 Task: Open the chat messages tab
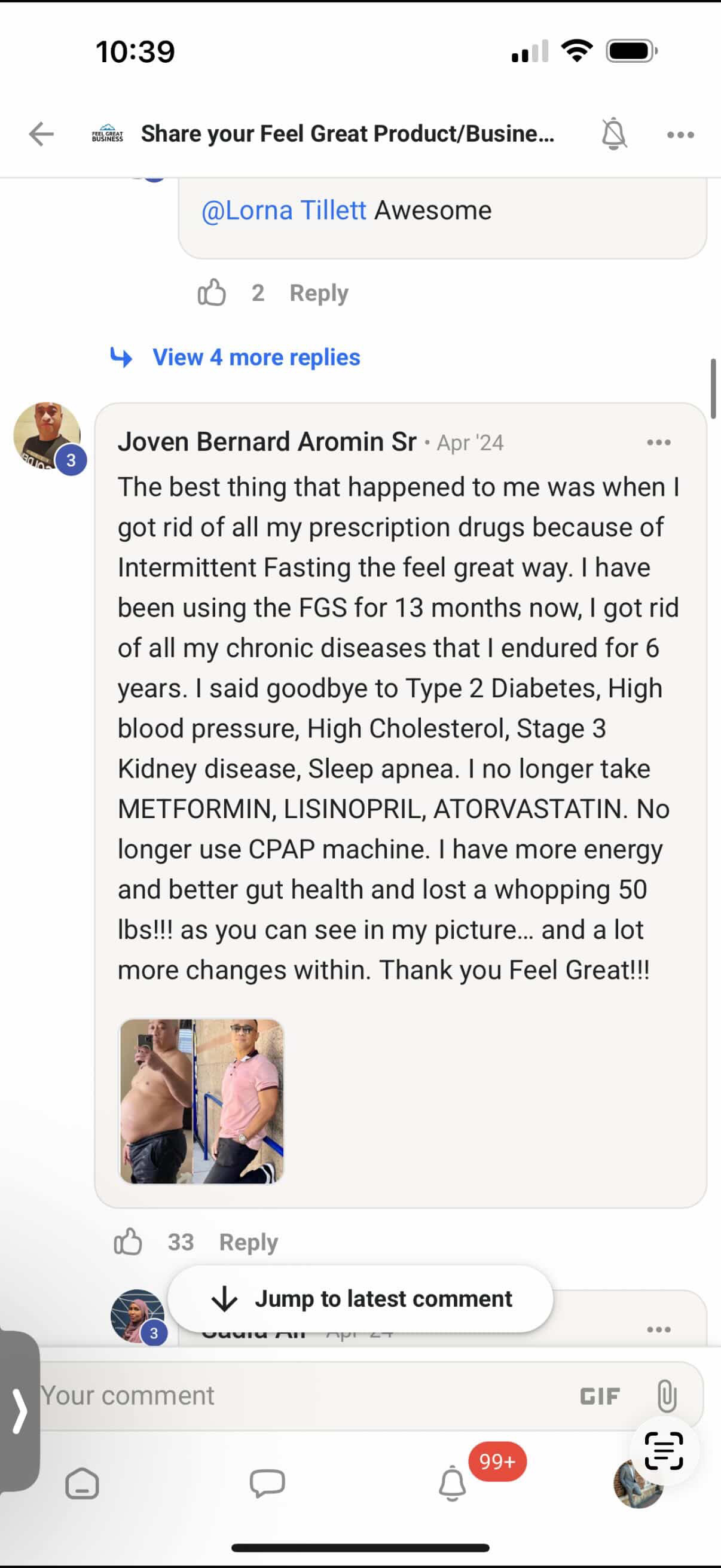(x=267, y=1483)
